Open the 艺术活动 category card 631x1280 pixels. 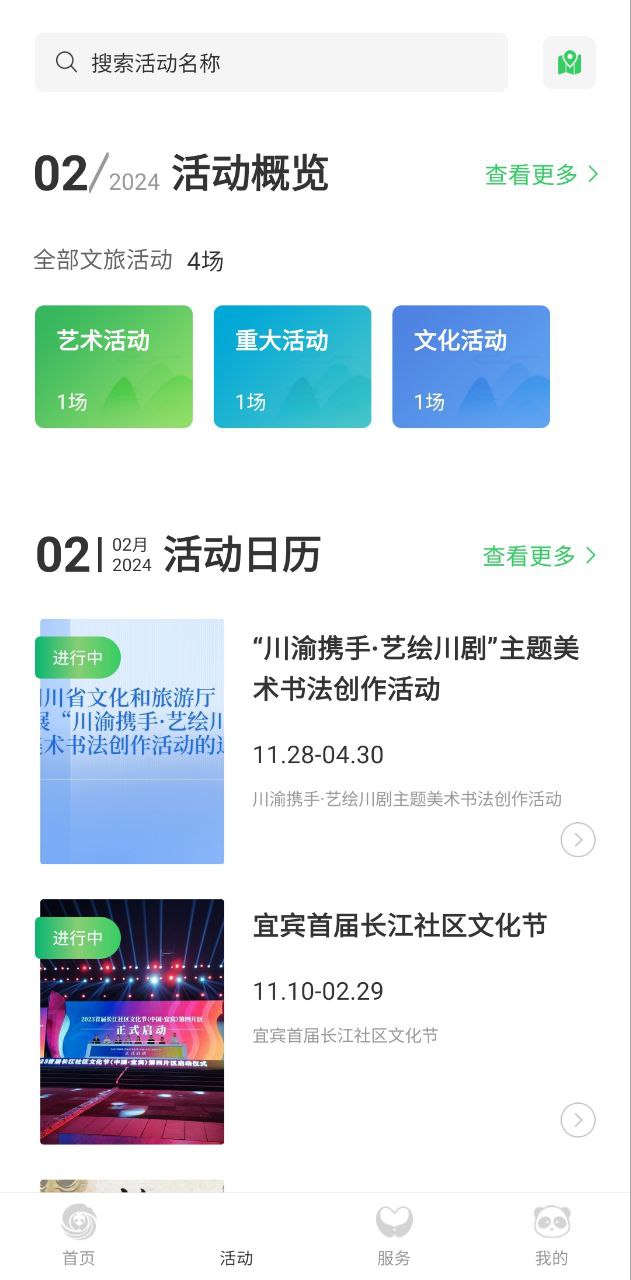[x=114, y=366]
